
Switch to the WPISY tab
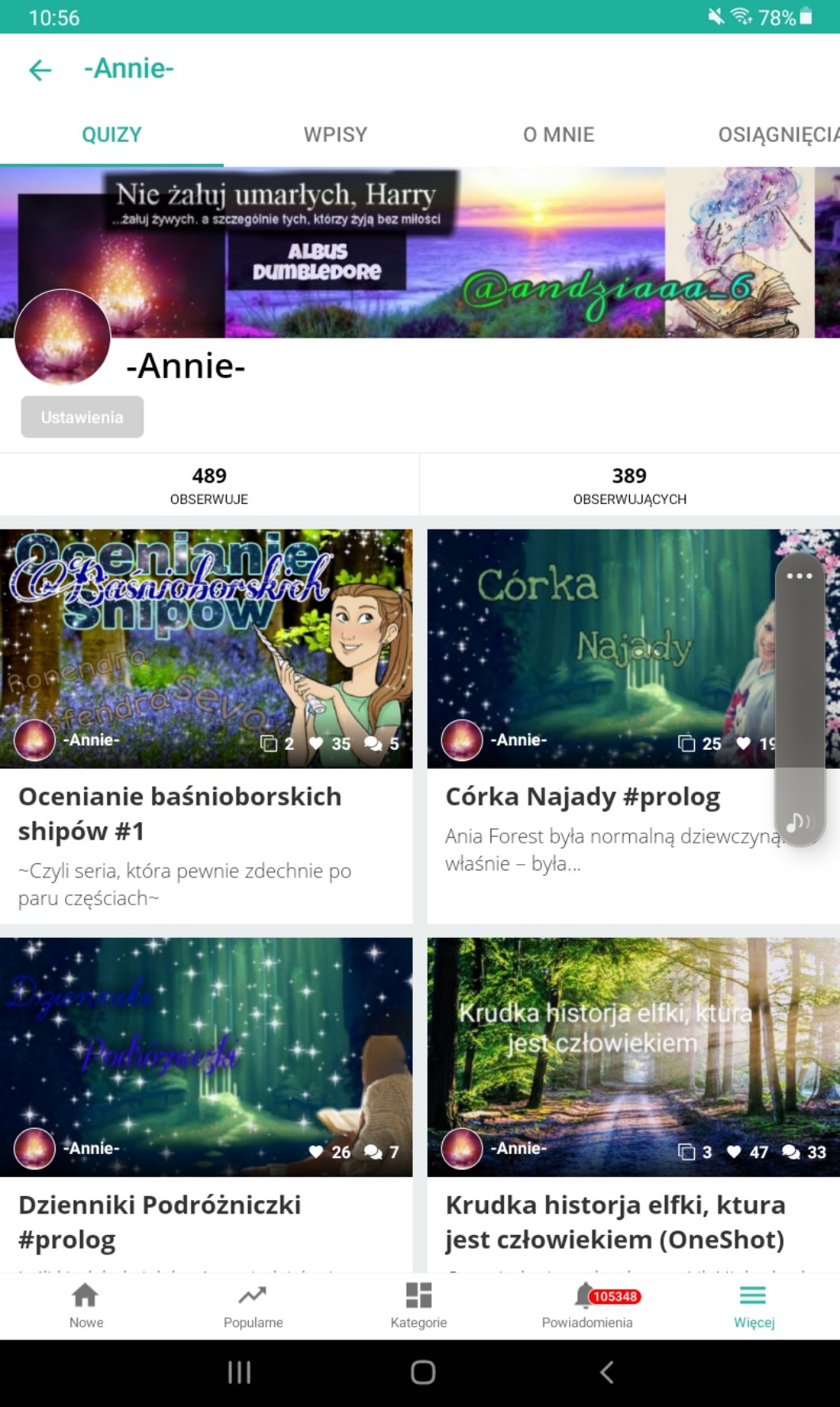(335, 135)
